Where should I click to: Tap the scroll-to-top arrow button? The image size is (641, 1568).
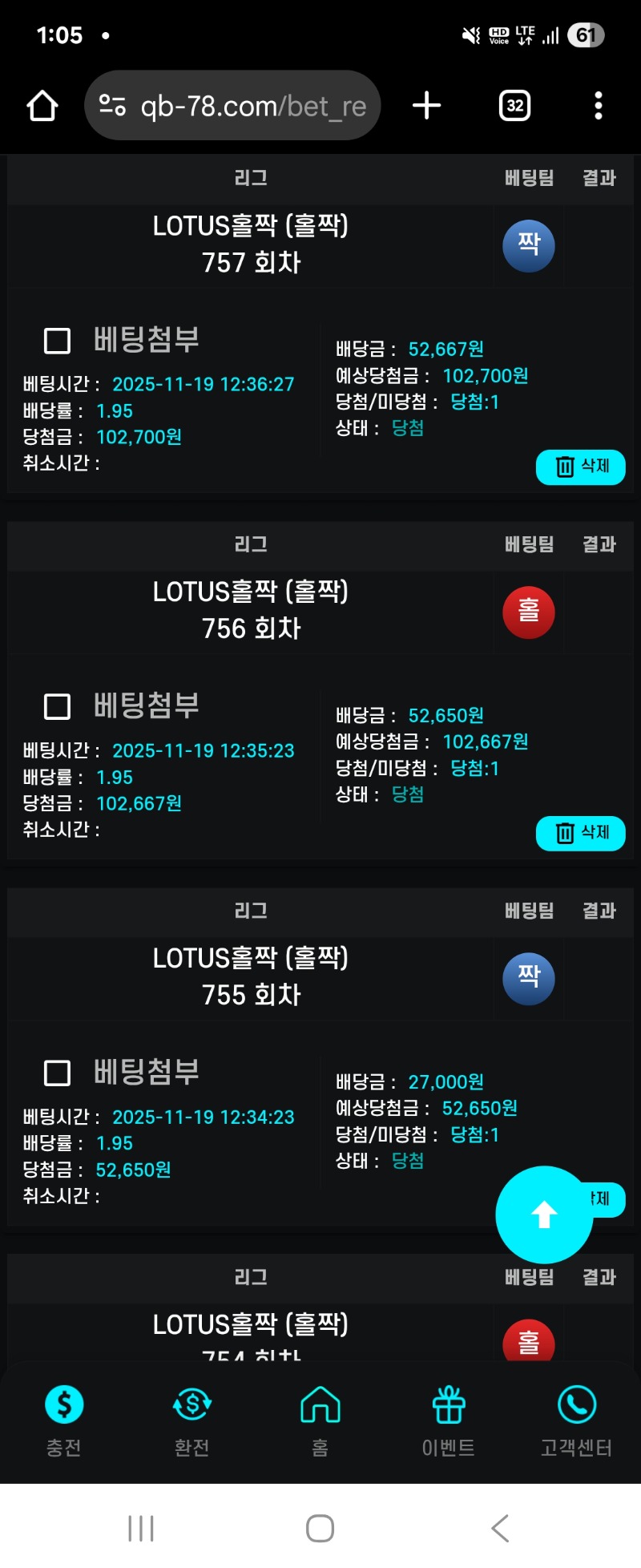tap(544, 1213)
